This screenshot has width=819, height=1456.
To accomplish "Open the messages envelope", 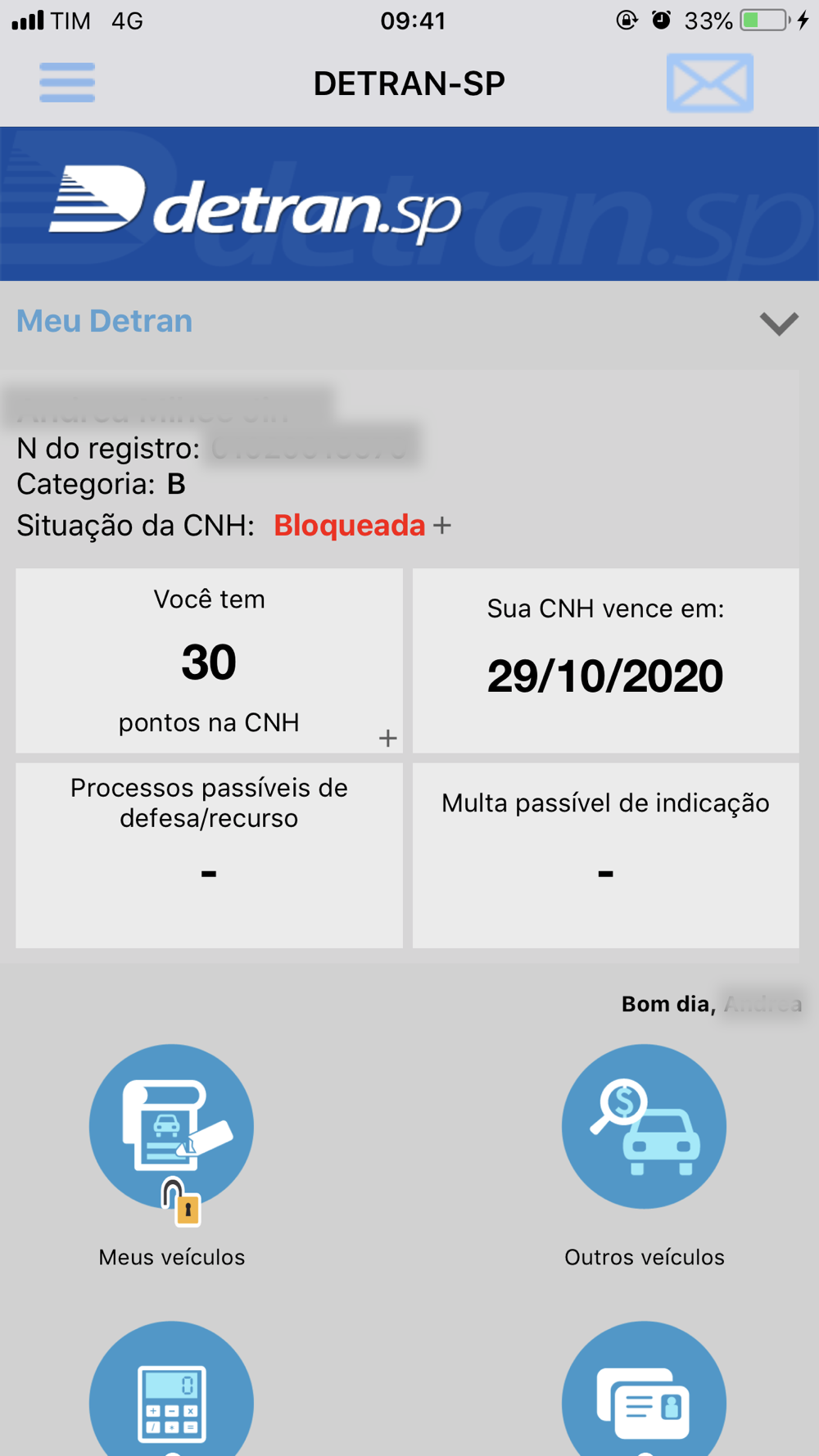I will 709,83.
